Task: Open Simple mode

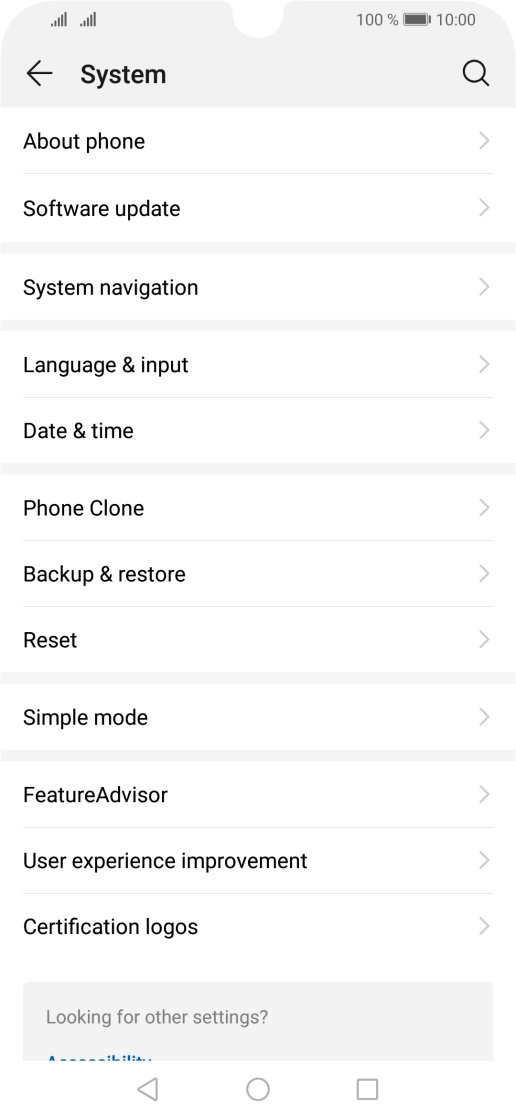Action: pos(258,717)
